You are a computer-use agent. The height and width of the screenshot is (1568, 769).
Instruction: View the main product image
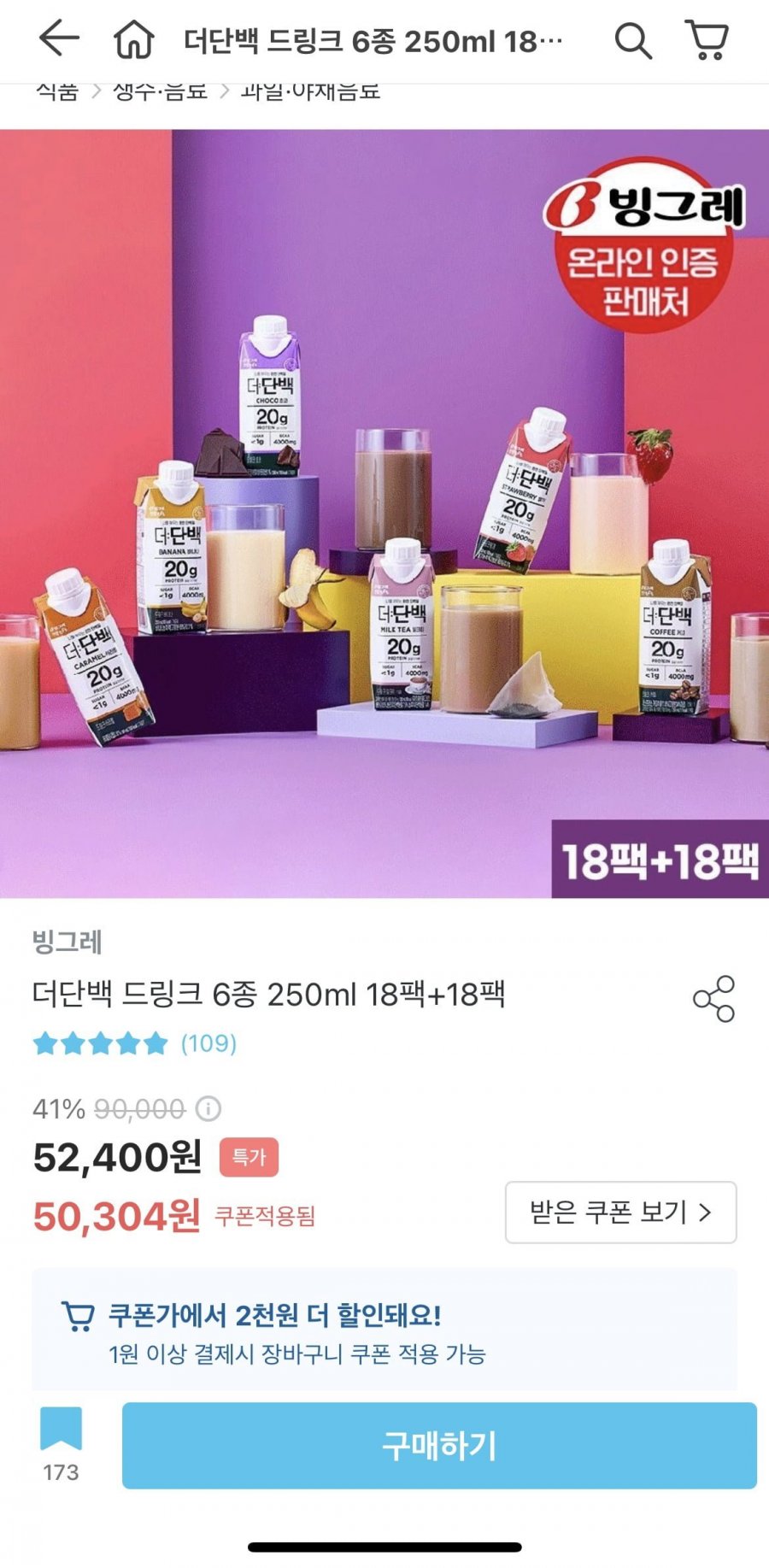(x=384, y=513)
